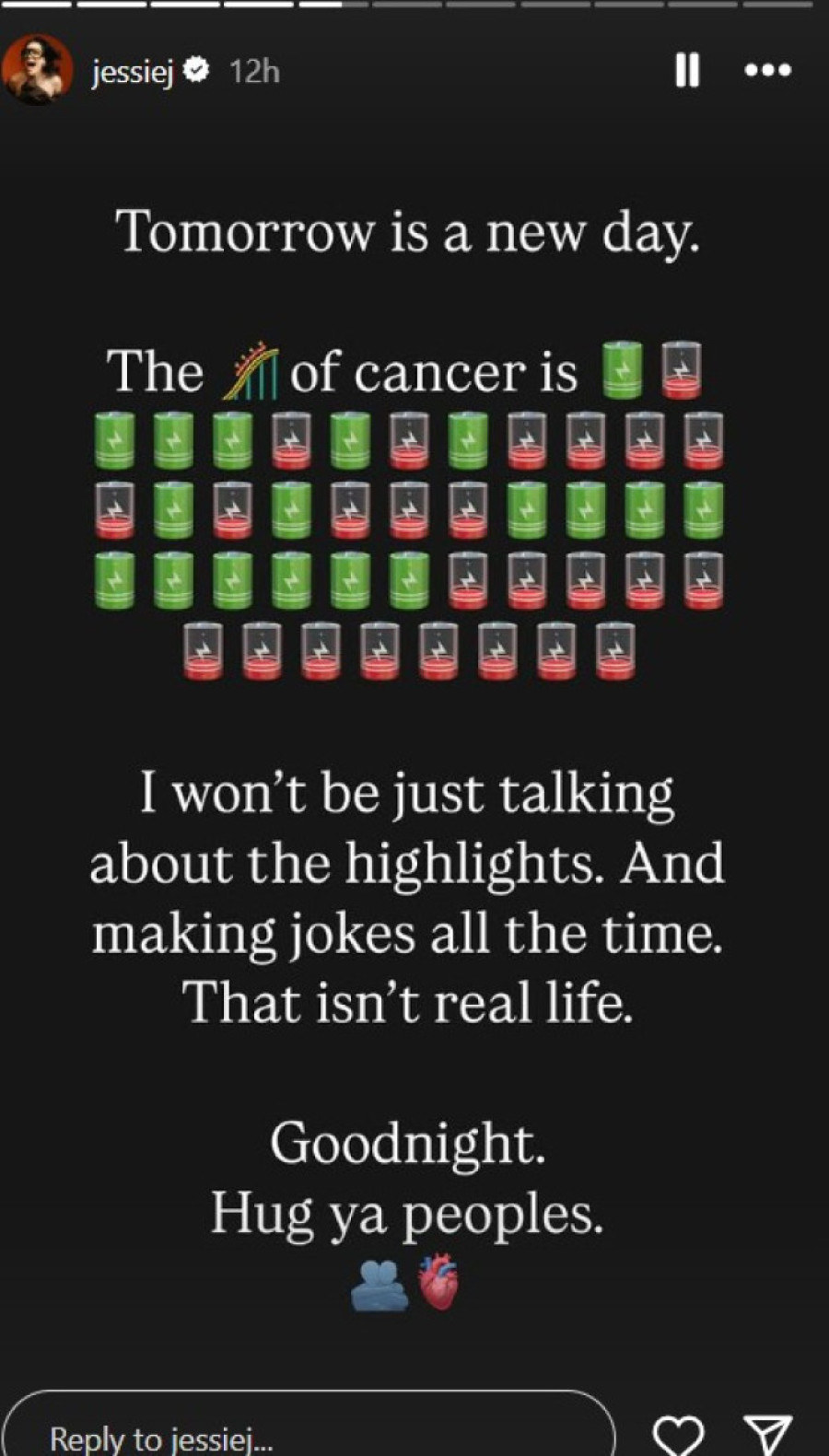Tap the jessiej username
Screen dimensions: 829x1456
coord(133,71)
